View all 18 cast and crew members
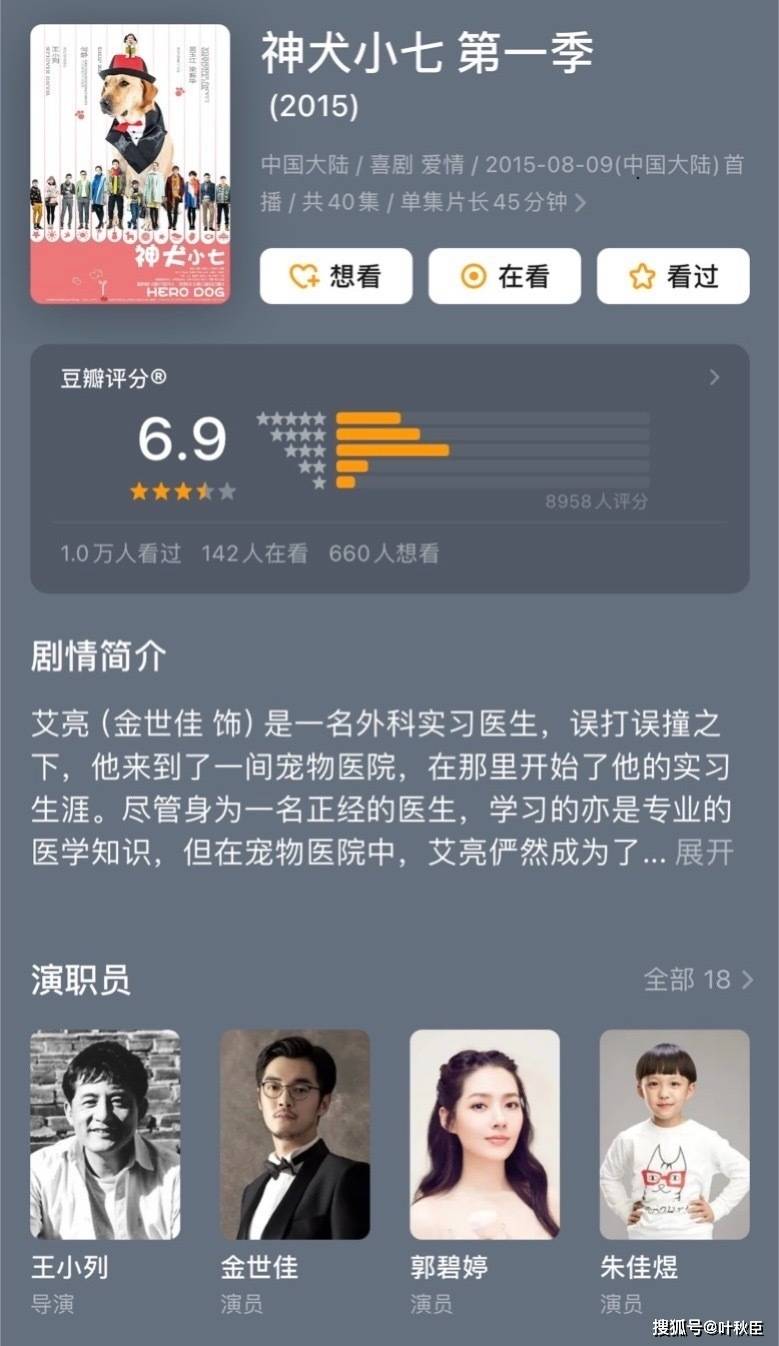The image size is (779, 1346). coord(698,979)
